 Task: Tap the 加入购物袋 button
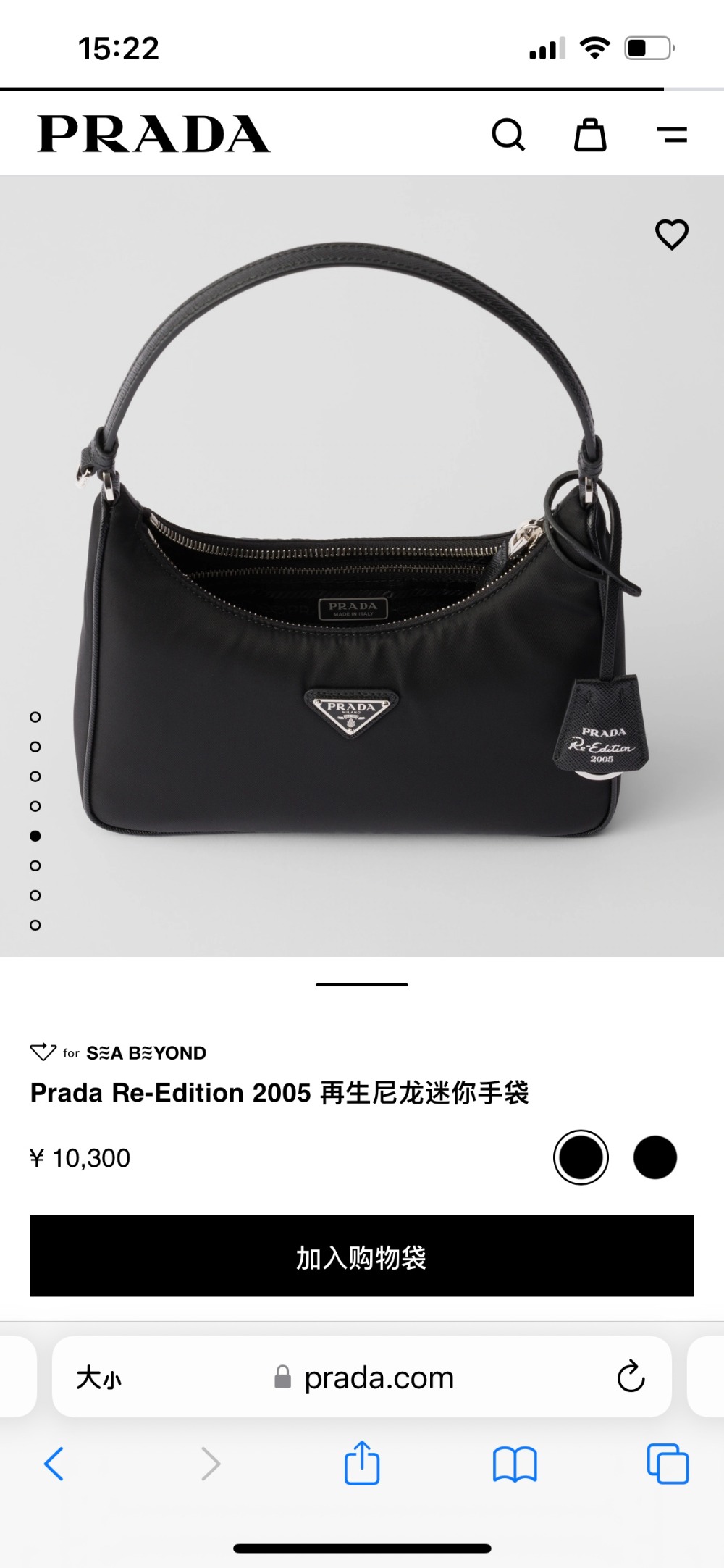[362, 1257]
